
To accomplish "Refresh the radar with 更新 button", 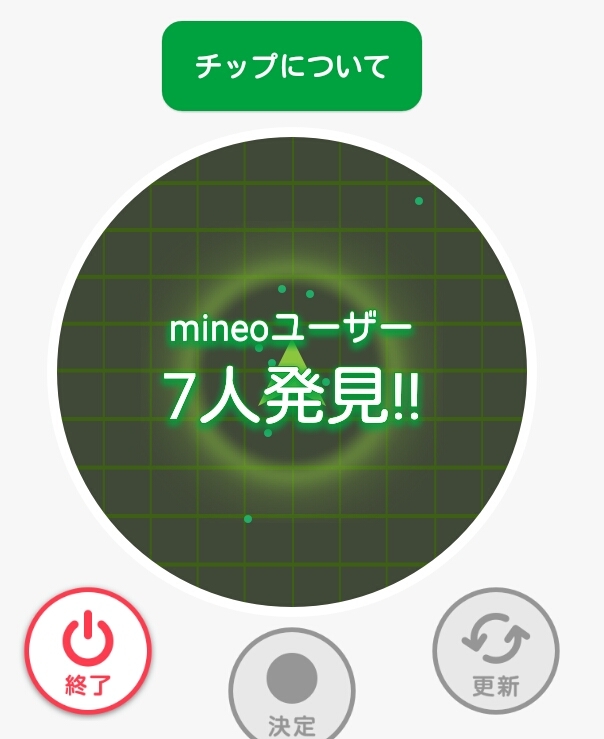I will (496, 651).
